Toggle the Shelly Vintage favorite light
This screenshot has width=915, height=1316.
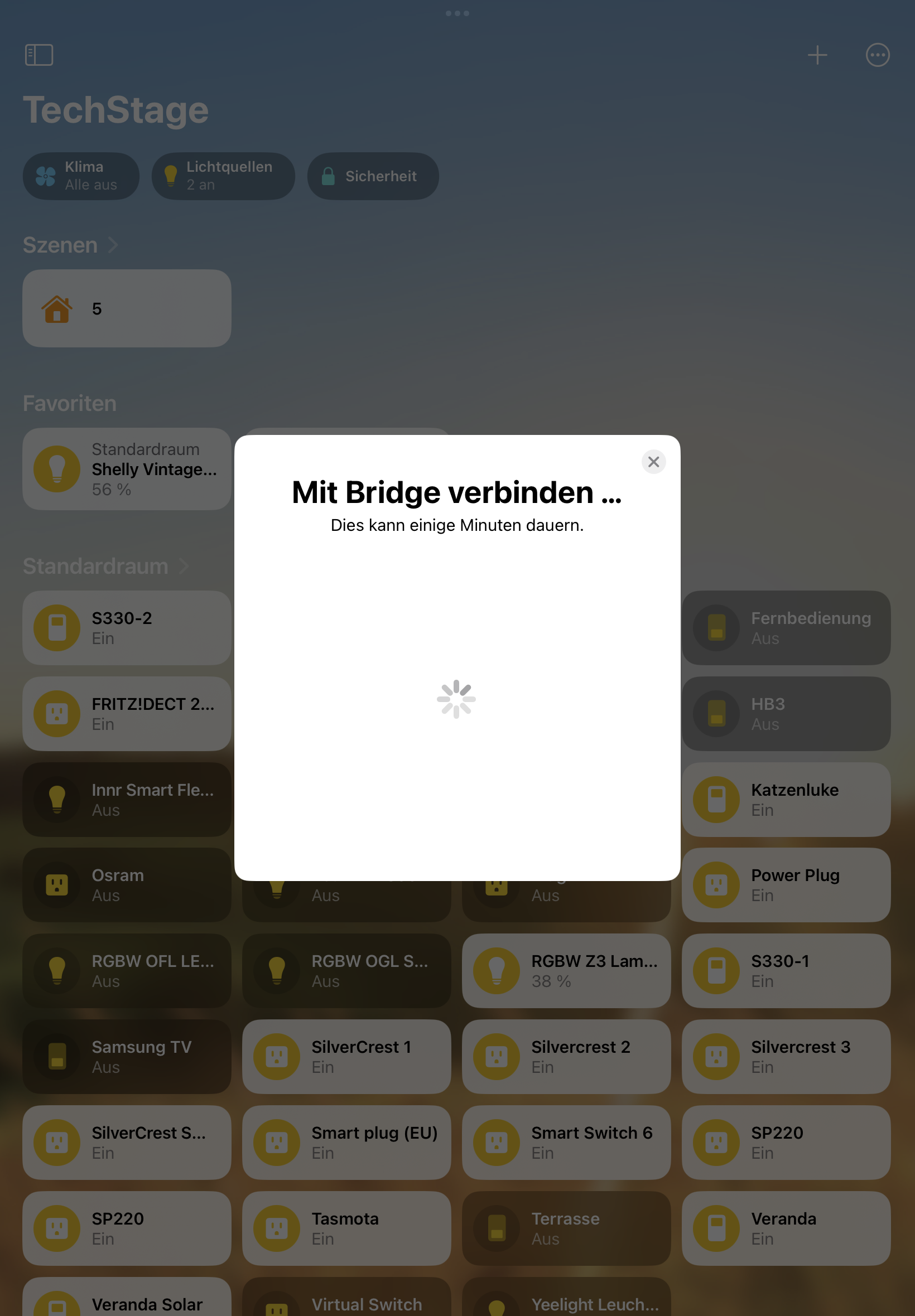57,468
